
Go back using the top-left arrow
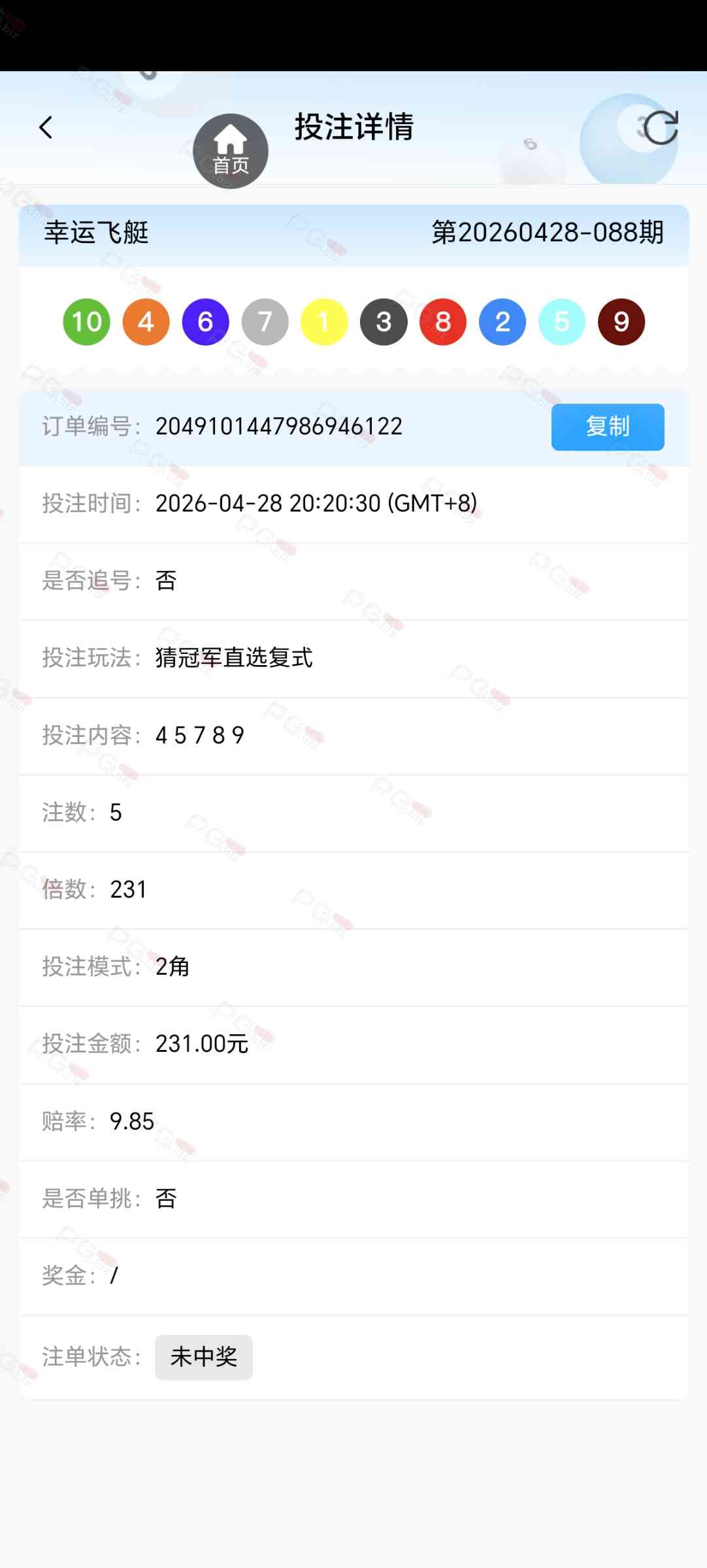[46, 127]
